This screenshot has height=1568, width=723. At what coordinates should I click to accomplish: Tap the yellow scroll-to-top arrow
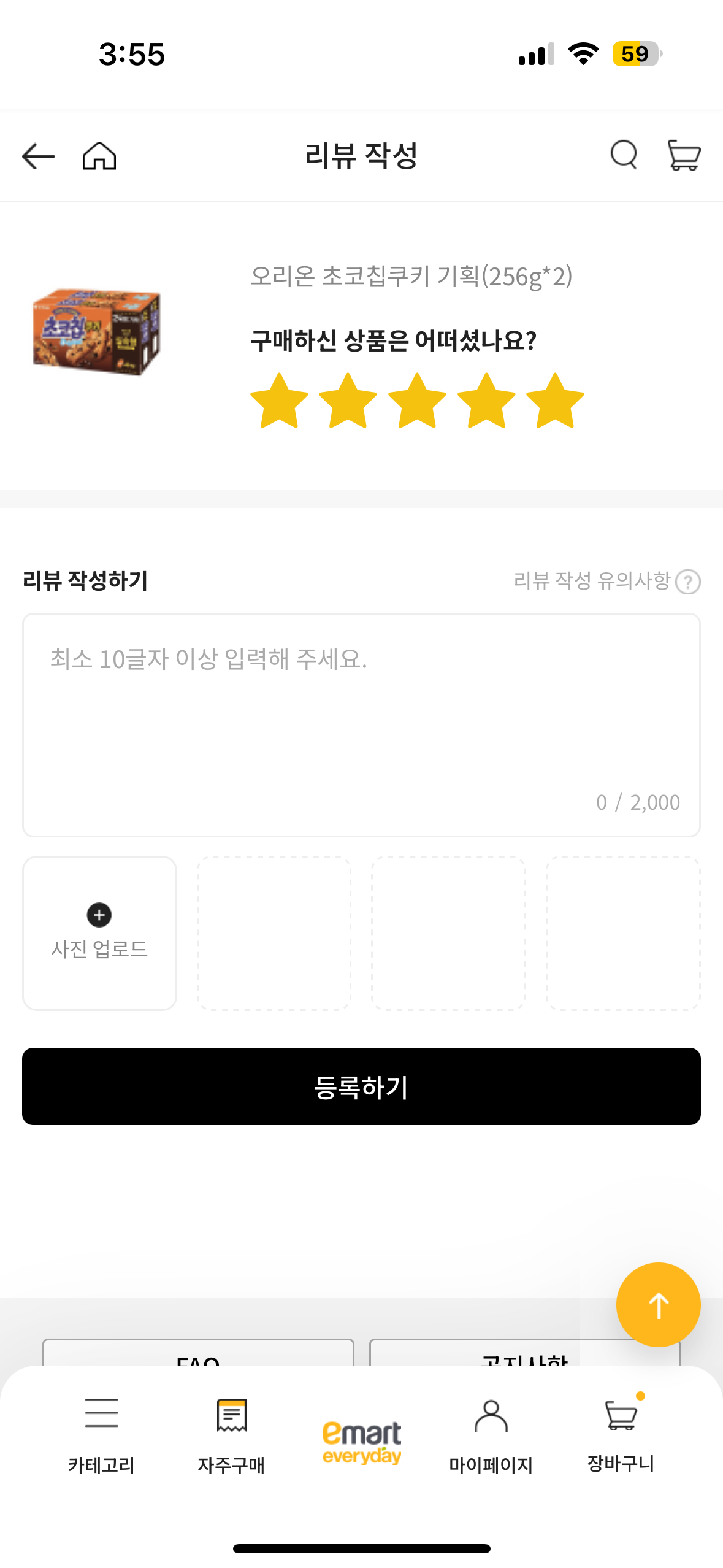658,1304
